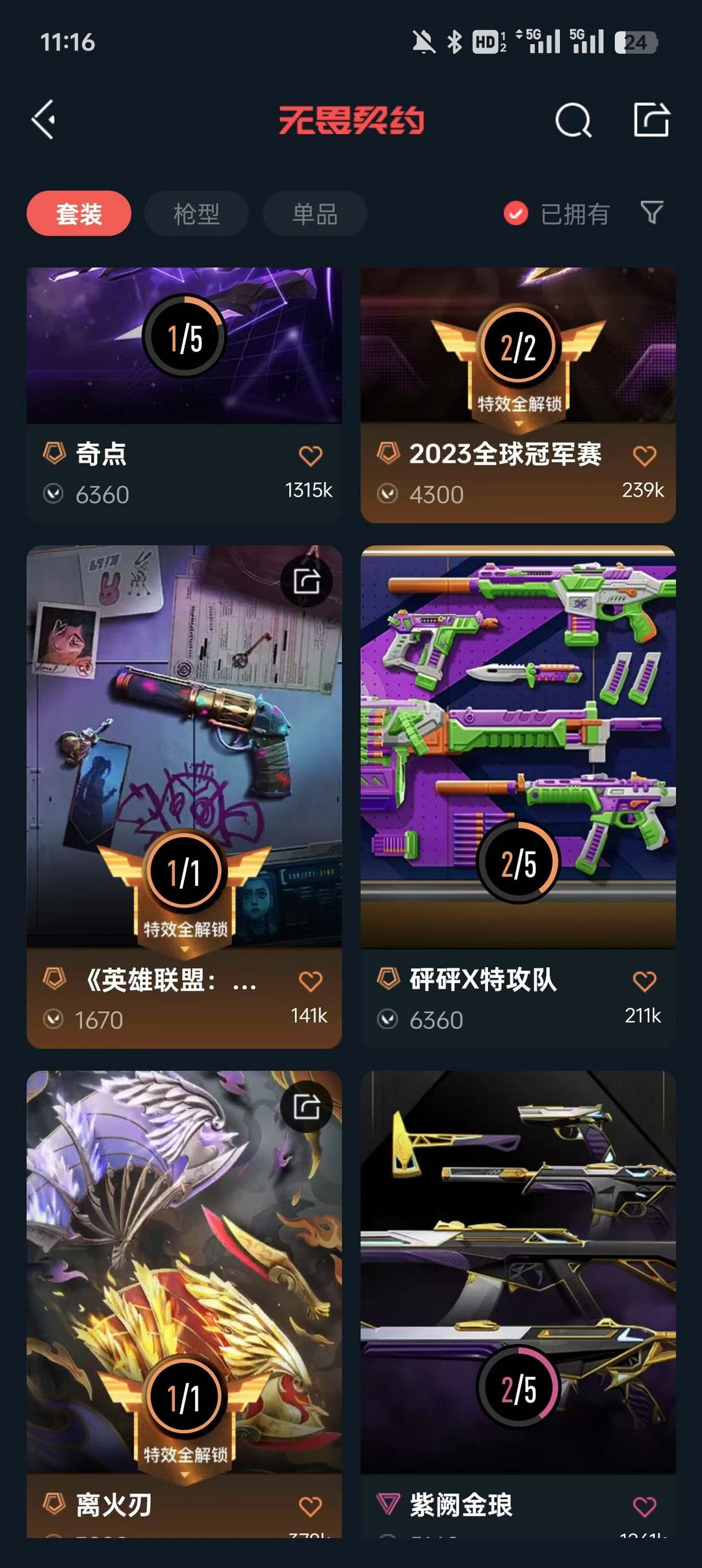702x1568 pixels.
Task: Switch to the 枪型 tab
Action: (x=196, y=213)
